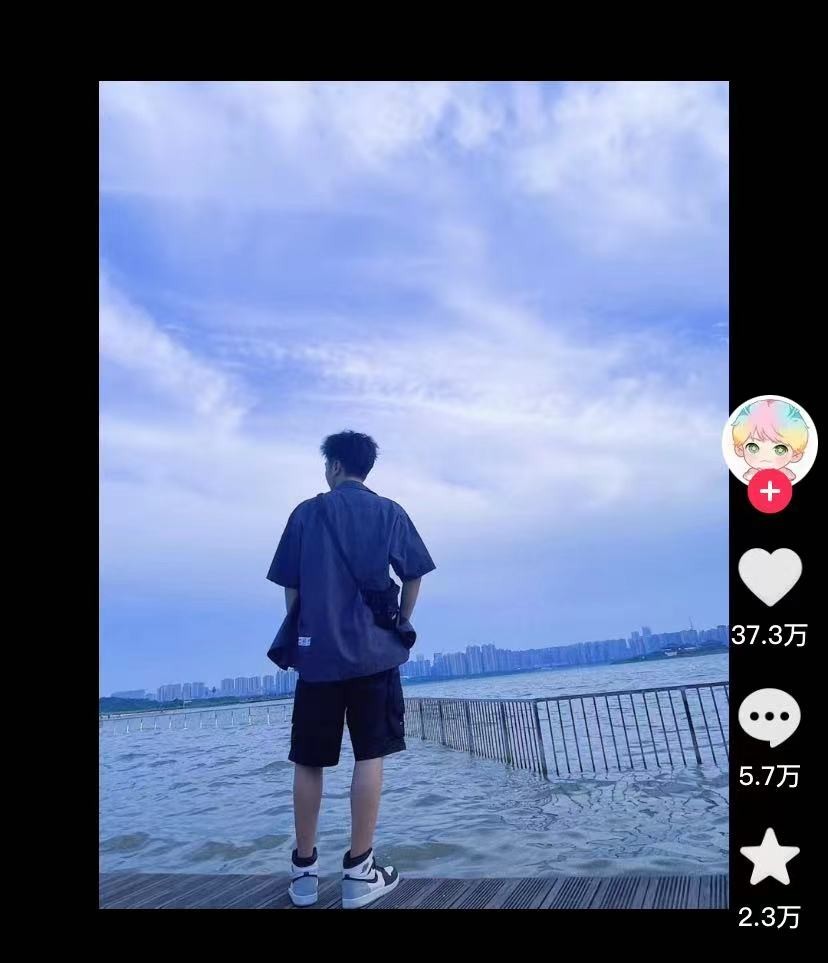Viewport: 828px width, 963px height.
Task: Open the comments section
Action: [769, 717]
